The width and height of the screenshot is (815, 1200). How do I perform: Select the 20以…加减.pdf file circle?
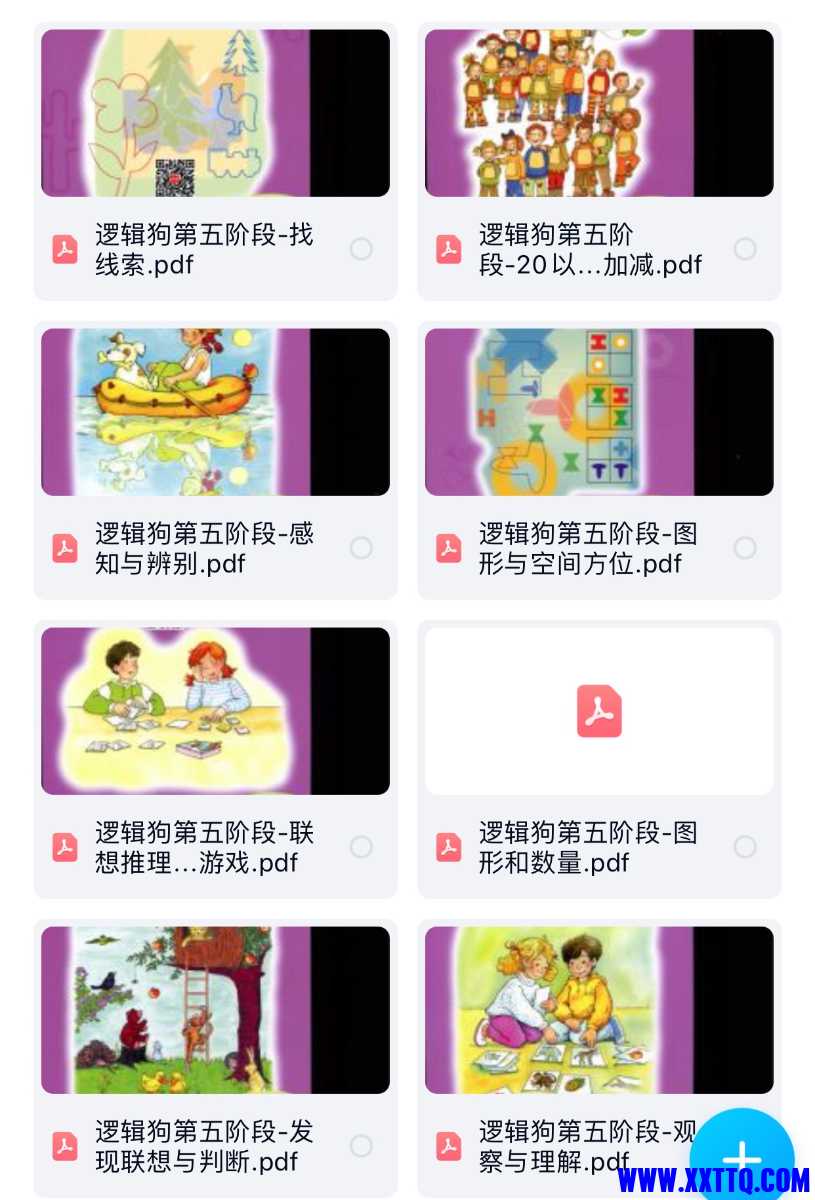[745, 249]
